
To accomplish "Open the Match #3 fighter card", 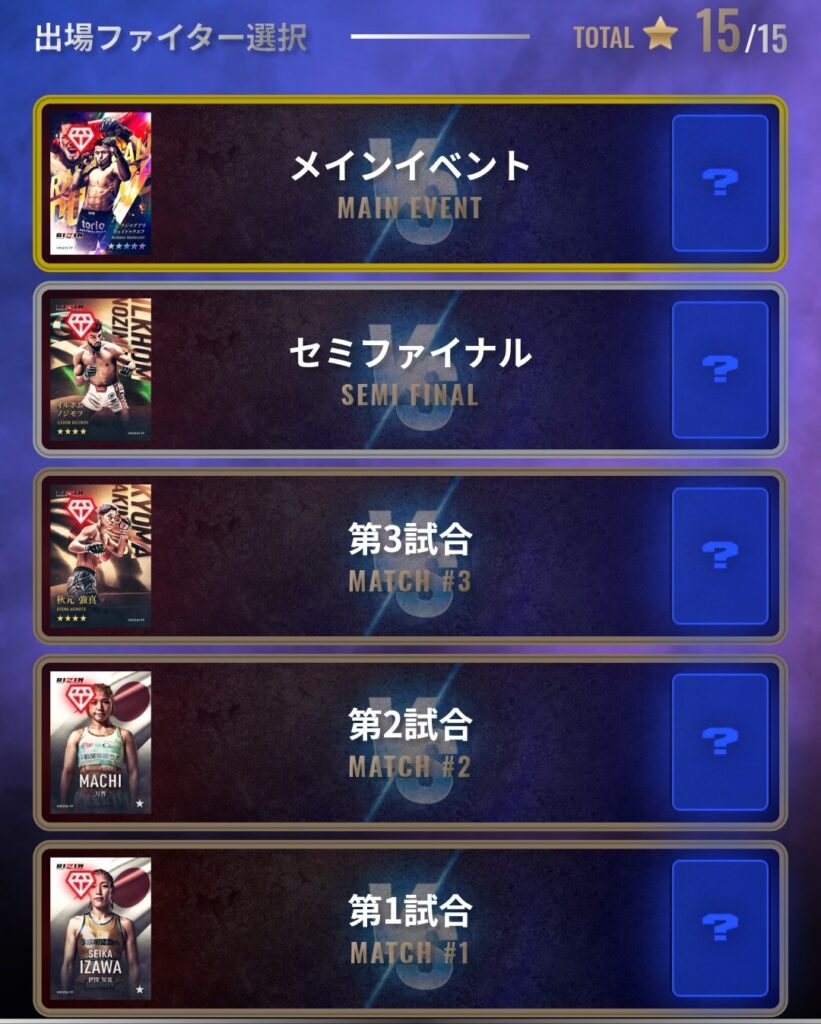I will pos(101,556).
